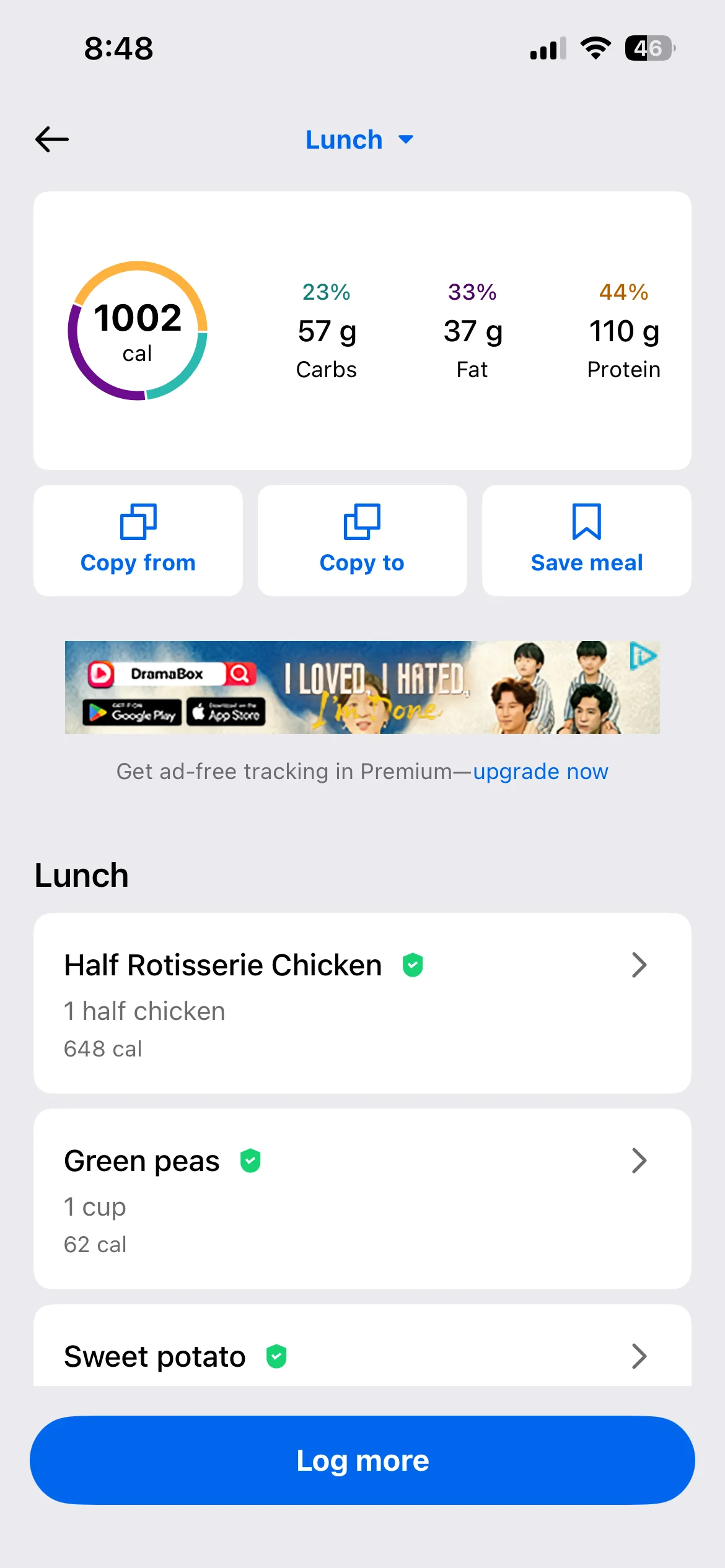Image resolution: width=725 pixels, height=1568 pixels.
Task: Tap Copy from button
Action: pos(138,541)
